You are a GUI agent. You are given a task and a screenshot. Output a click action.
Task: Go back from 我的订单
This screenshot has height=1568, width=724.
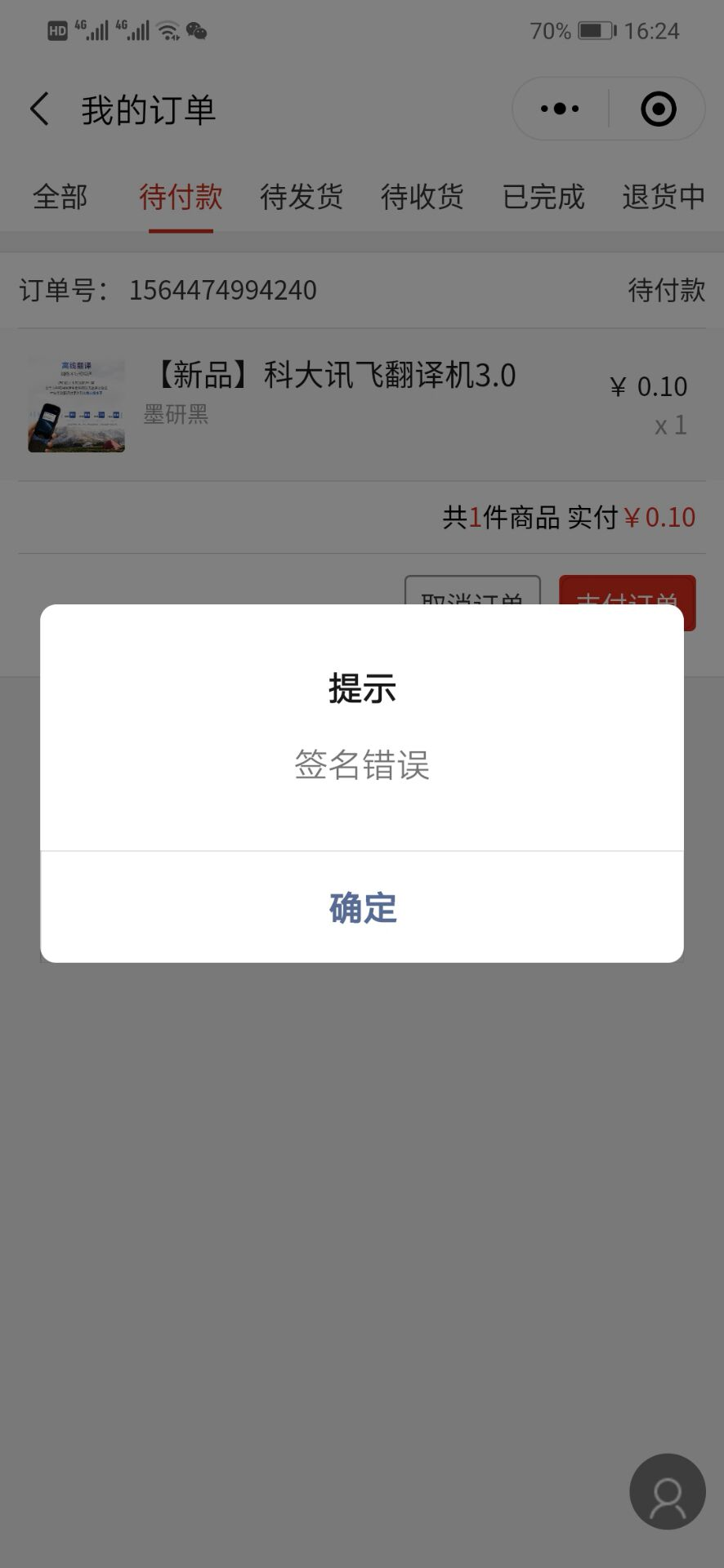[x=39, y=109]
